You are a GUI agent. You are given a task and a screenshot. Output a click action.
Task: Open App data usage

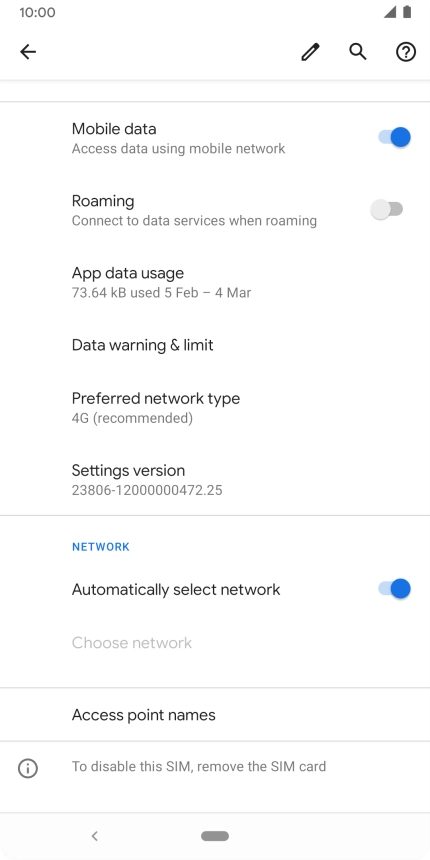point(215,282)
